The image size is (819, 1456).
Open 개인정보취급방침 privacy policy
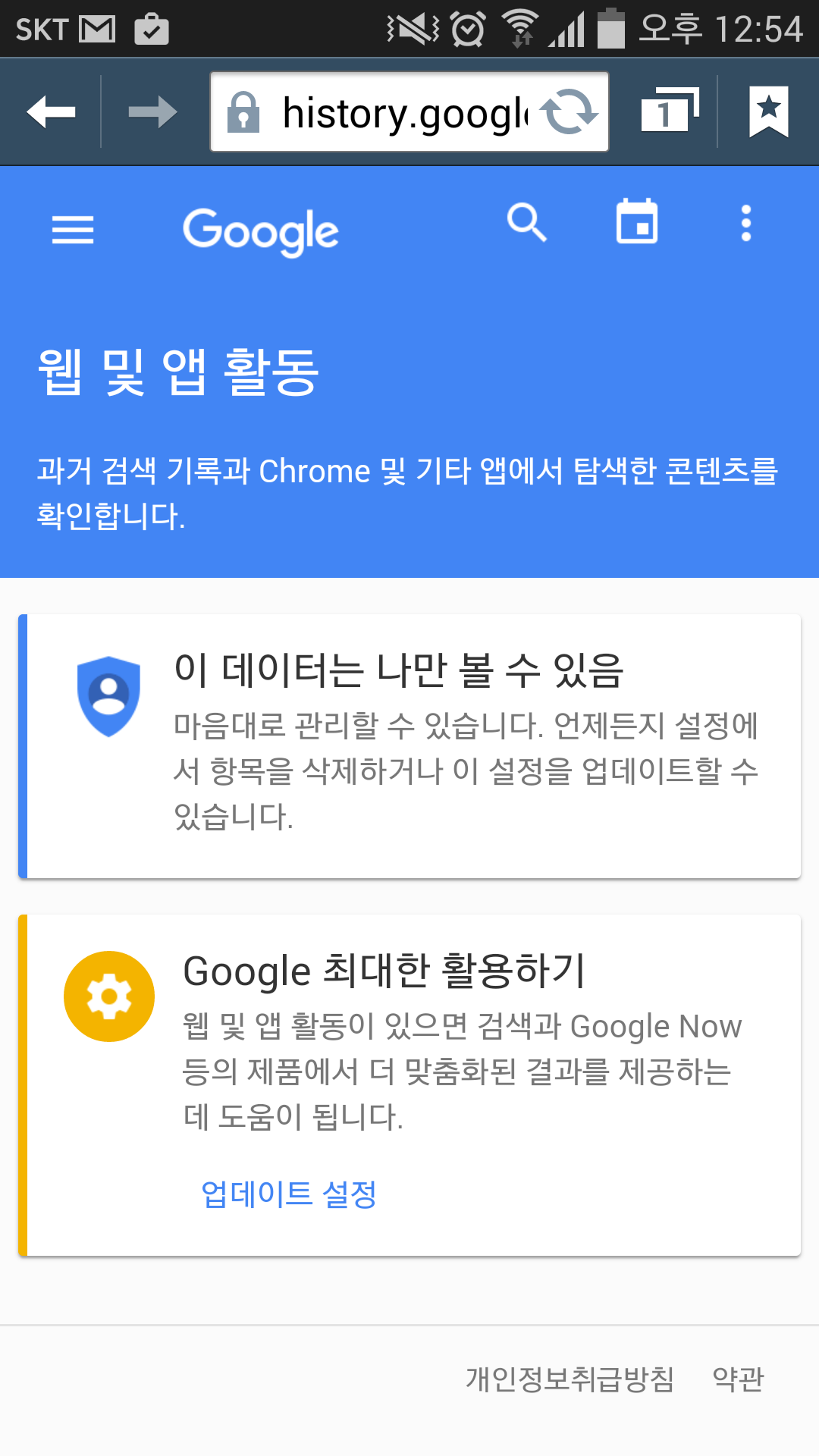click(x=570, y=1379)
